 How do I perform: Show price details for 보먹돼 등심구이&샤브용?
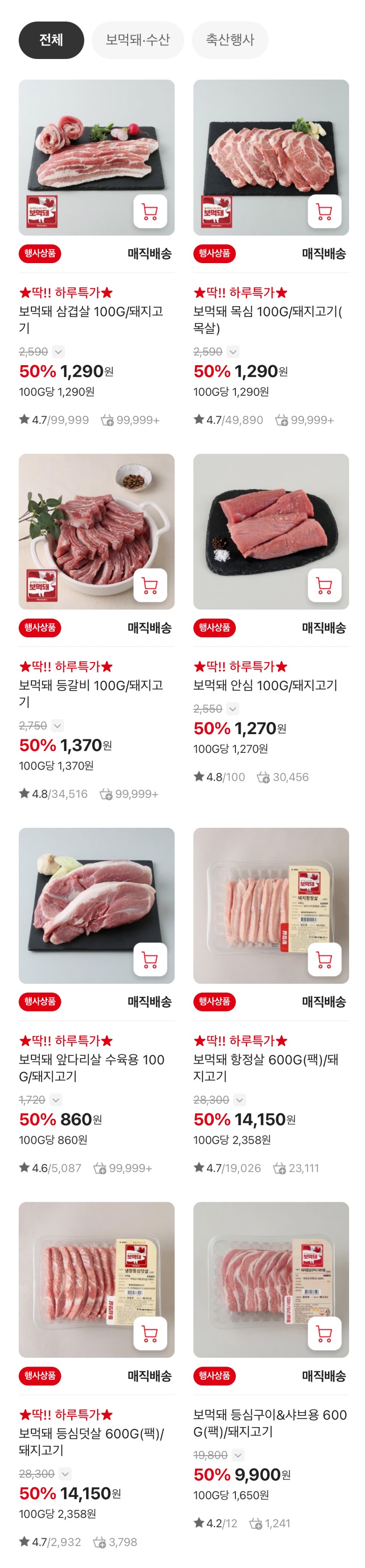(x=238, y=1455)
